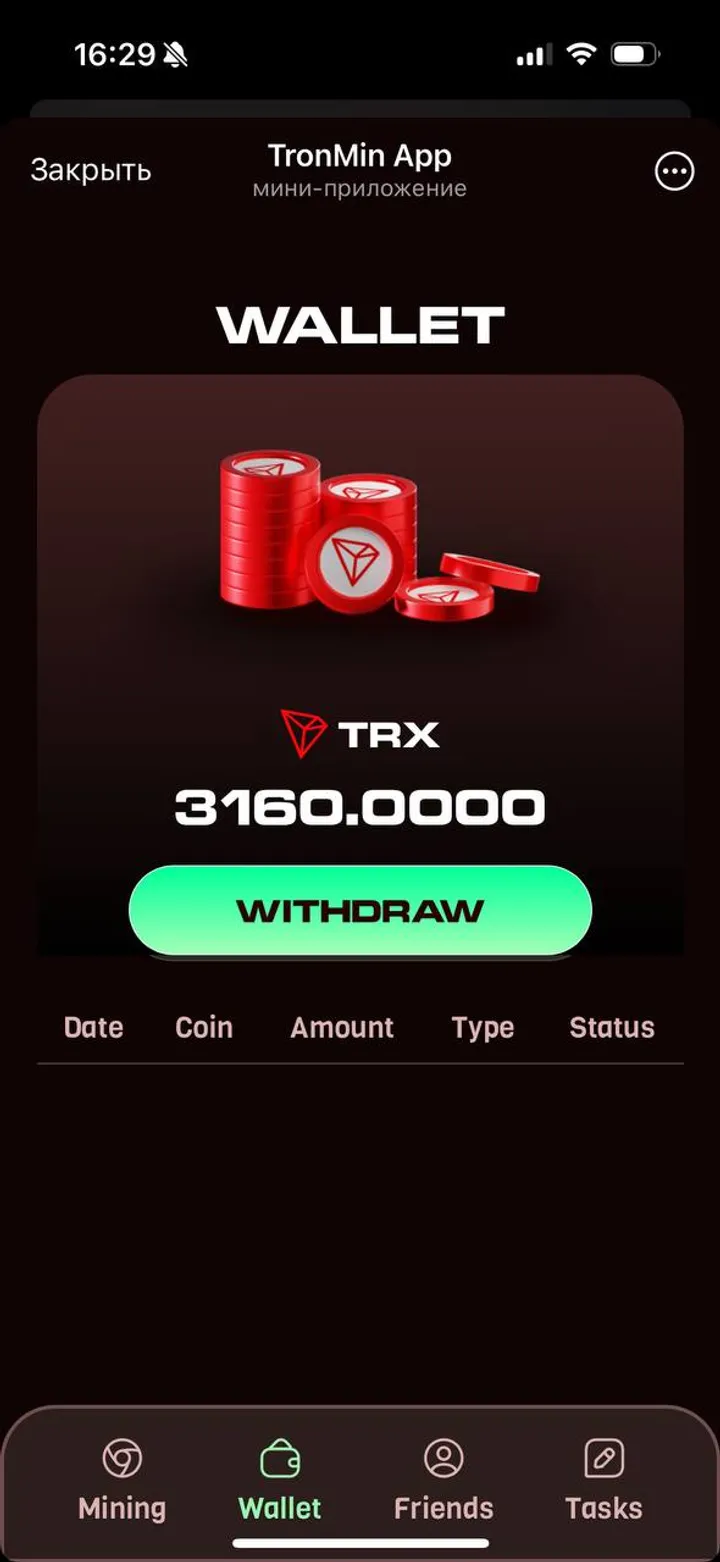
Task: Tap the battery indicator icon
Action: (634, 54)
